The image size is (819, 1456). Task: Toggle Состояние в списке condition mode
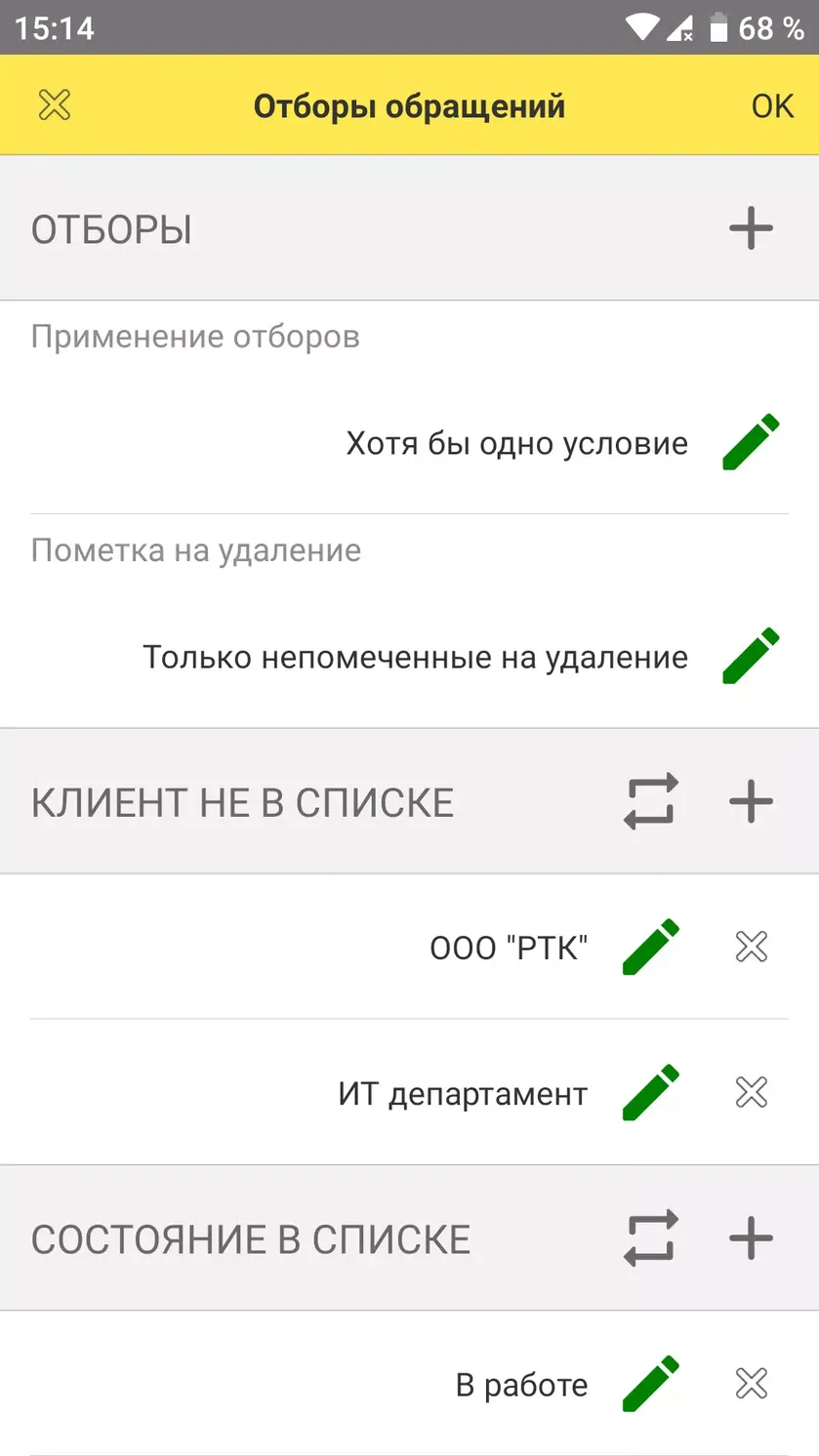click(650, 1237)
